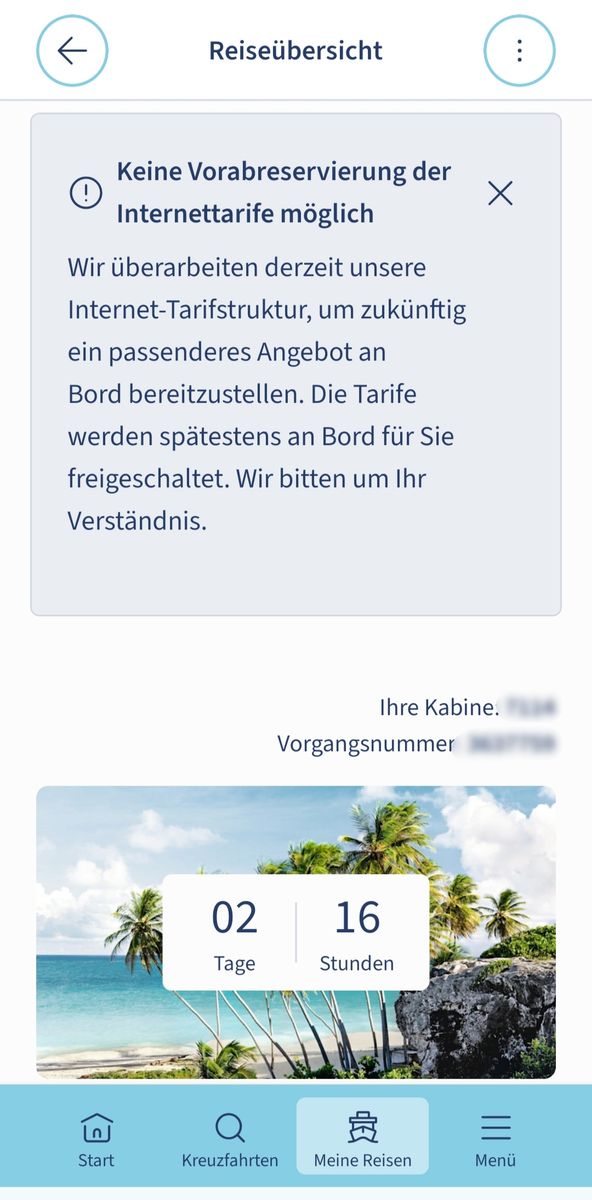Switch to the Start tab
This screenshot has height=1200, width=592.
[x=96, y=1140]
